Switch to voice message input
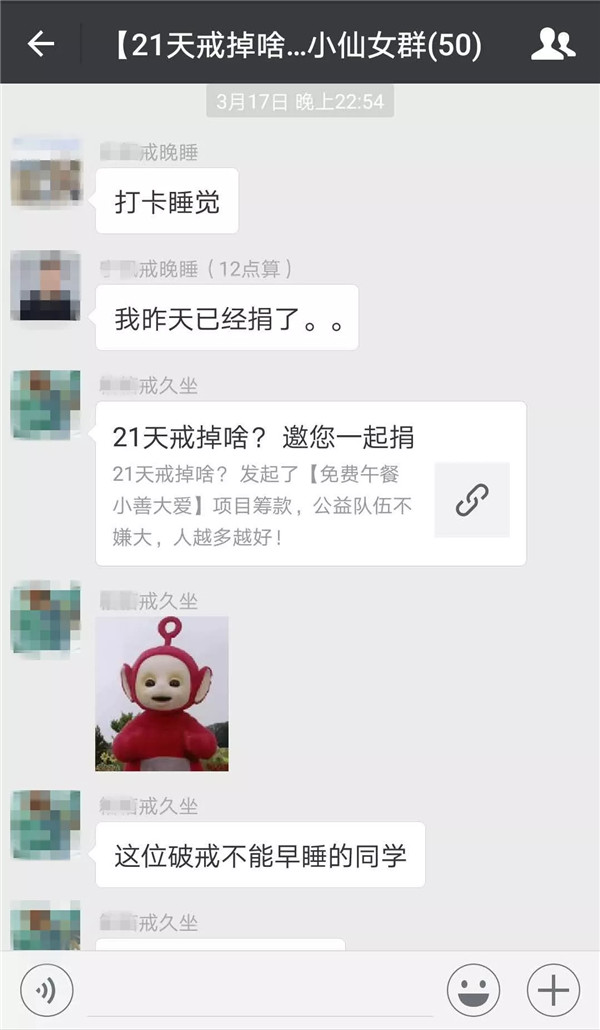The width and height of the screenshot is (600, 1030). [x=46, y=990]
